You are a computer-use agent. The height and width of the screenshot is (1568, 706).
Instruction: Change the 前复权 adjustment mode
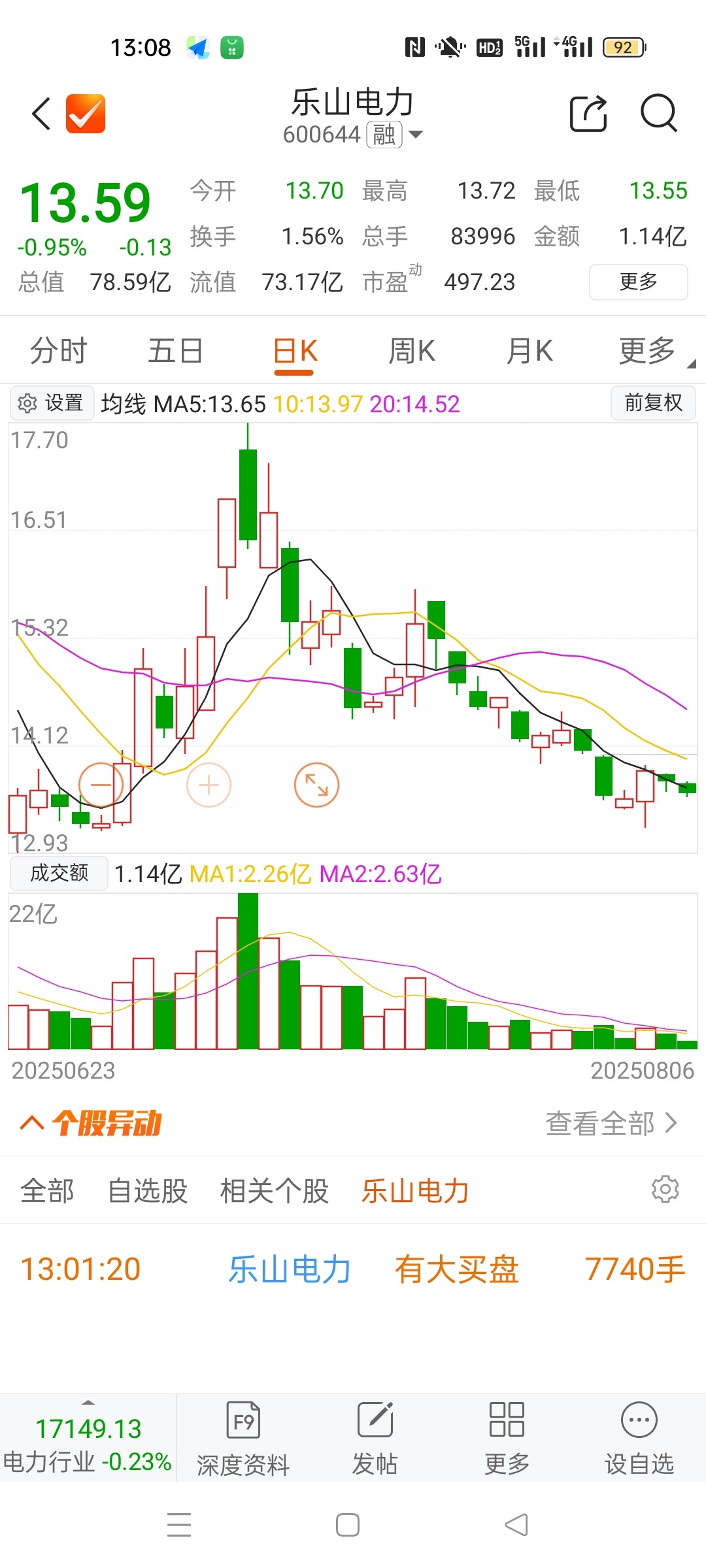point(653,402)
